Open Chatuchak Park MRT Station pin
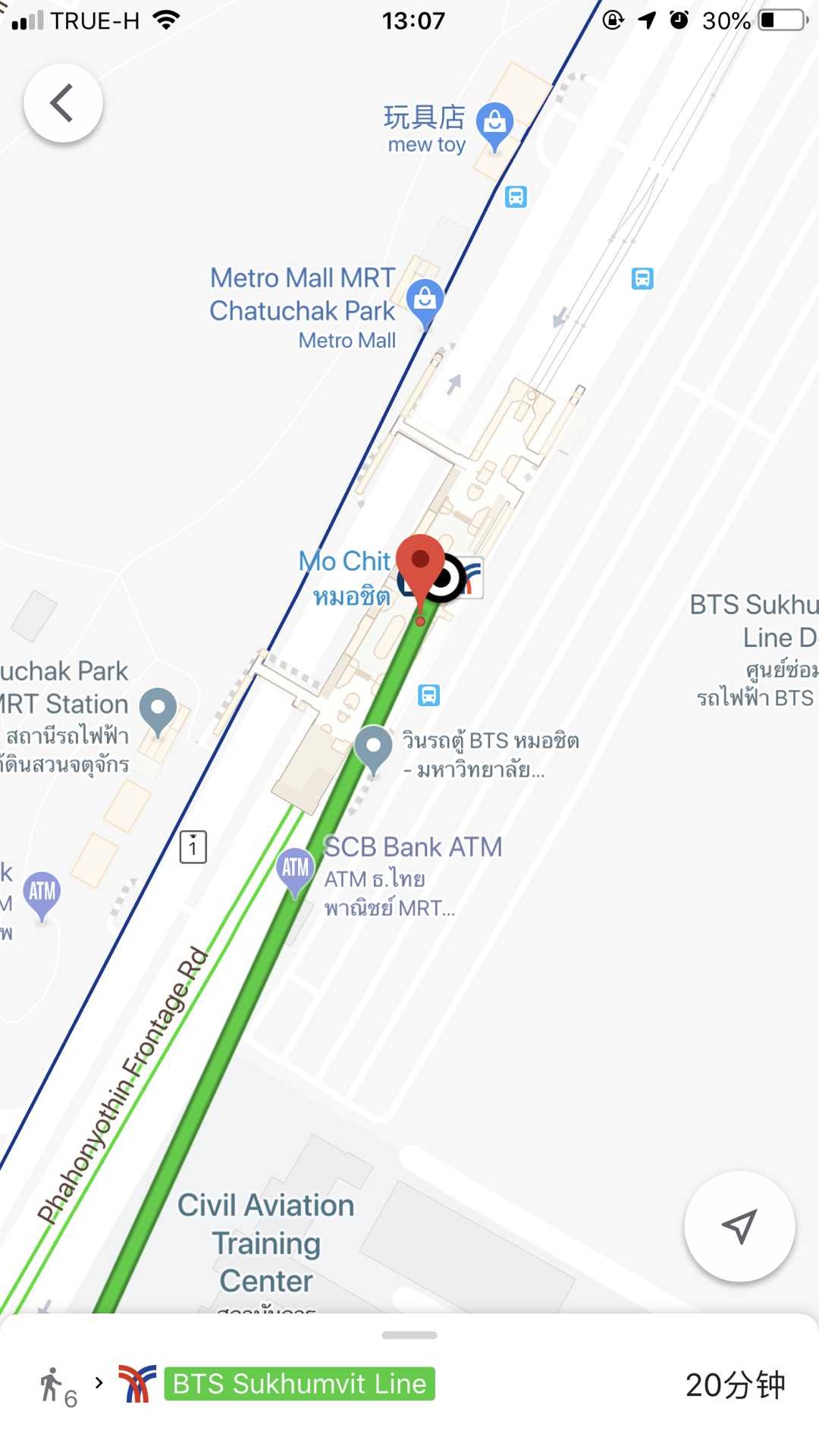 [x=158, y=710]
